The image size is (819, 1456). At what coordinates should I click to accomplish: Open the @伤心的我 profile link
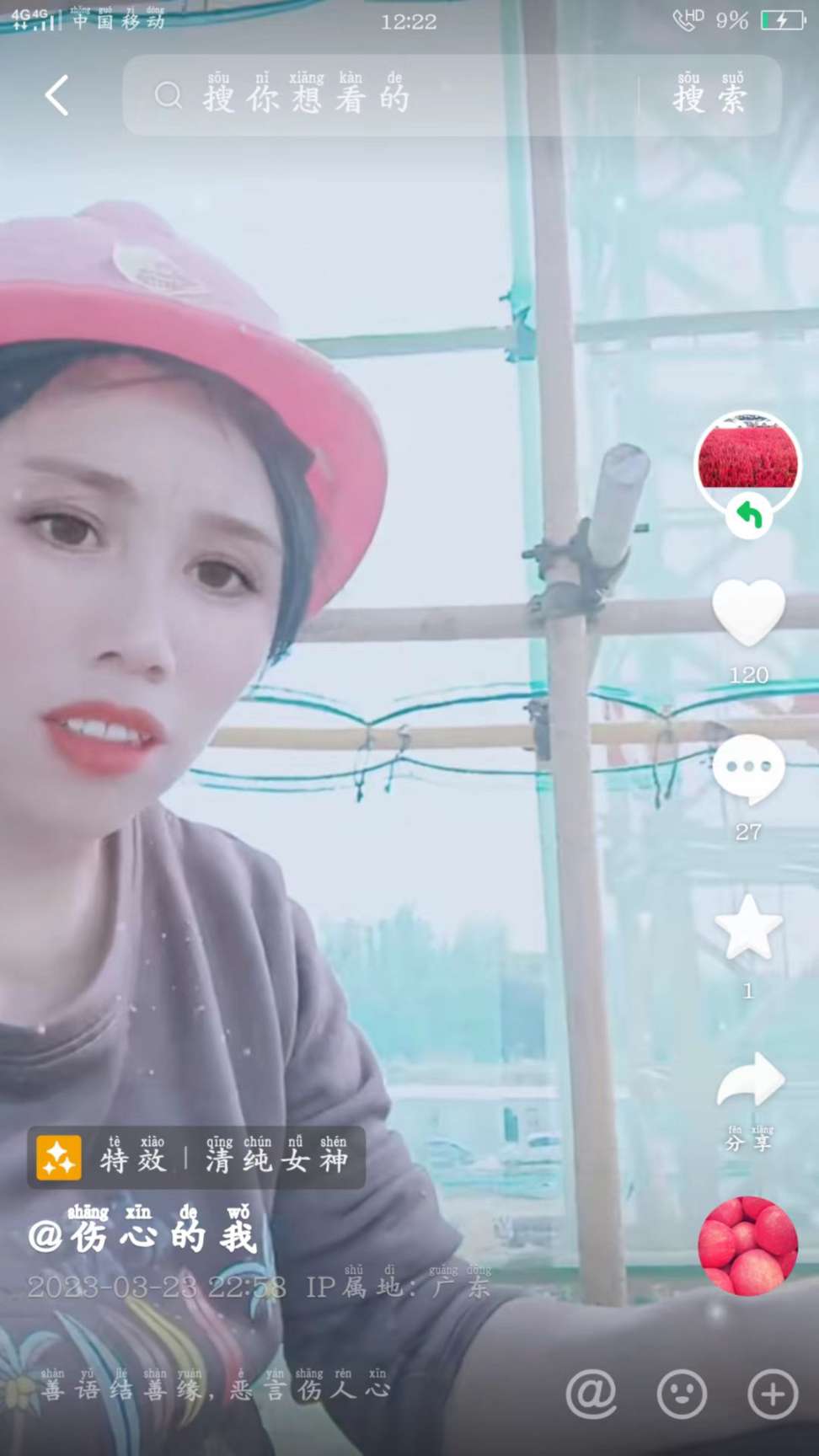pos(143,1235)
